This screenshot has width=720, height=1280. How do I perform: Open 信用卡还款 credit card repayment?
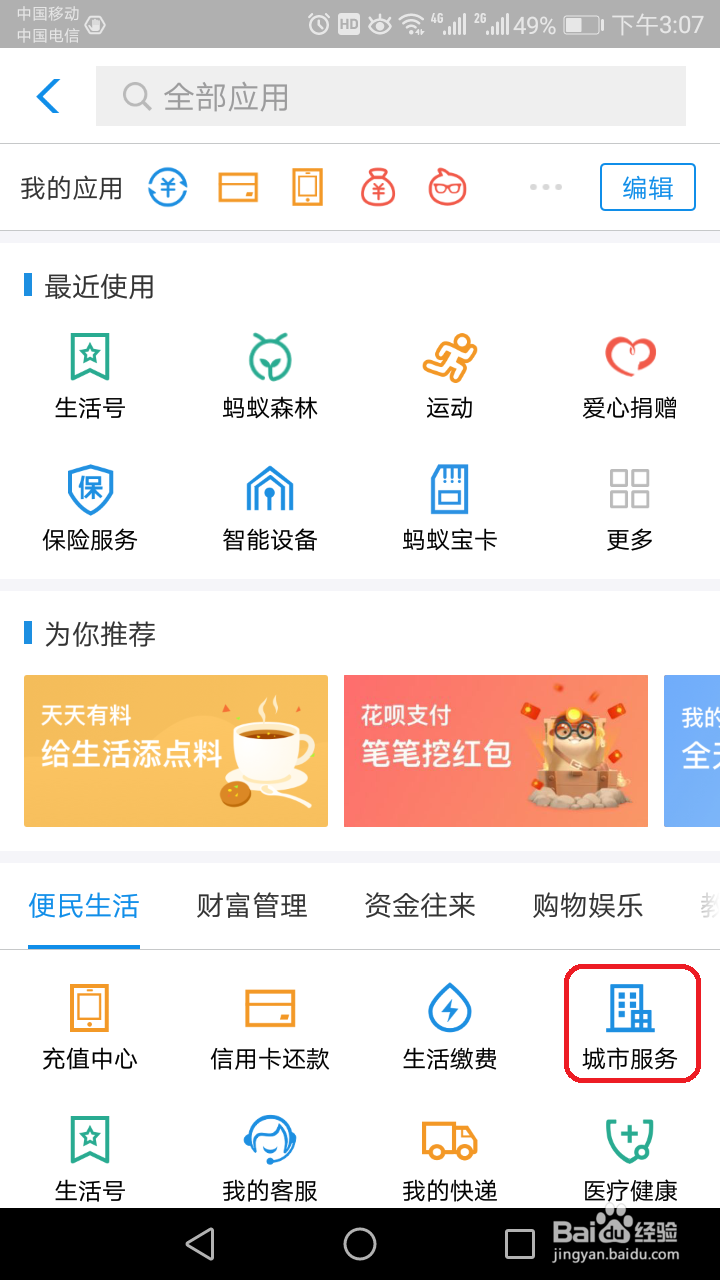tap(268, 1023)
